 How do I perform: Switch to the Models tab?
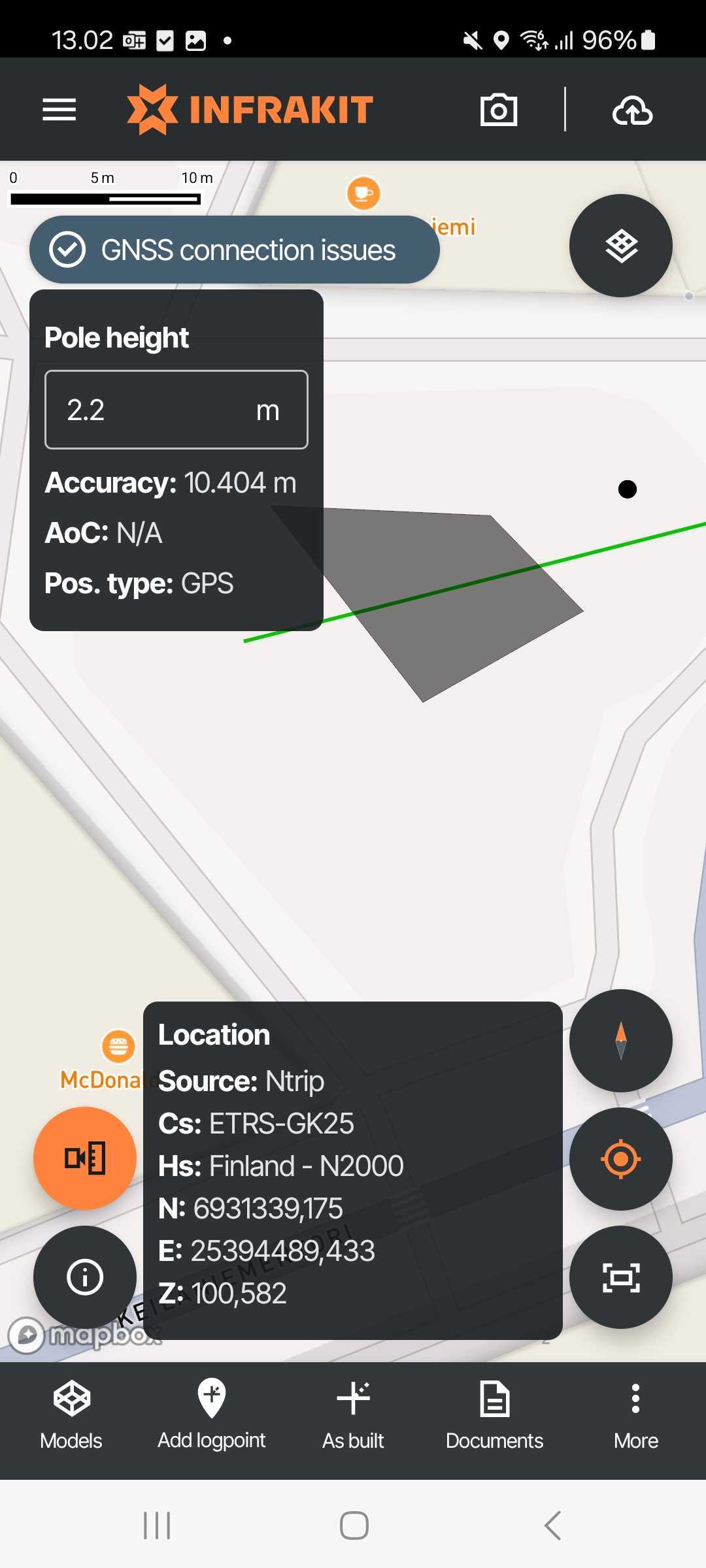(71, 1416)
